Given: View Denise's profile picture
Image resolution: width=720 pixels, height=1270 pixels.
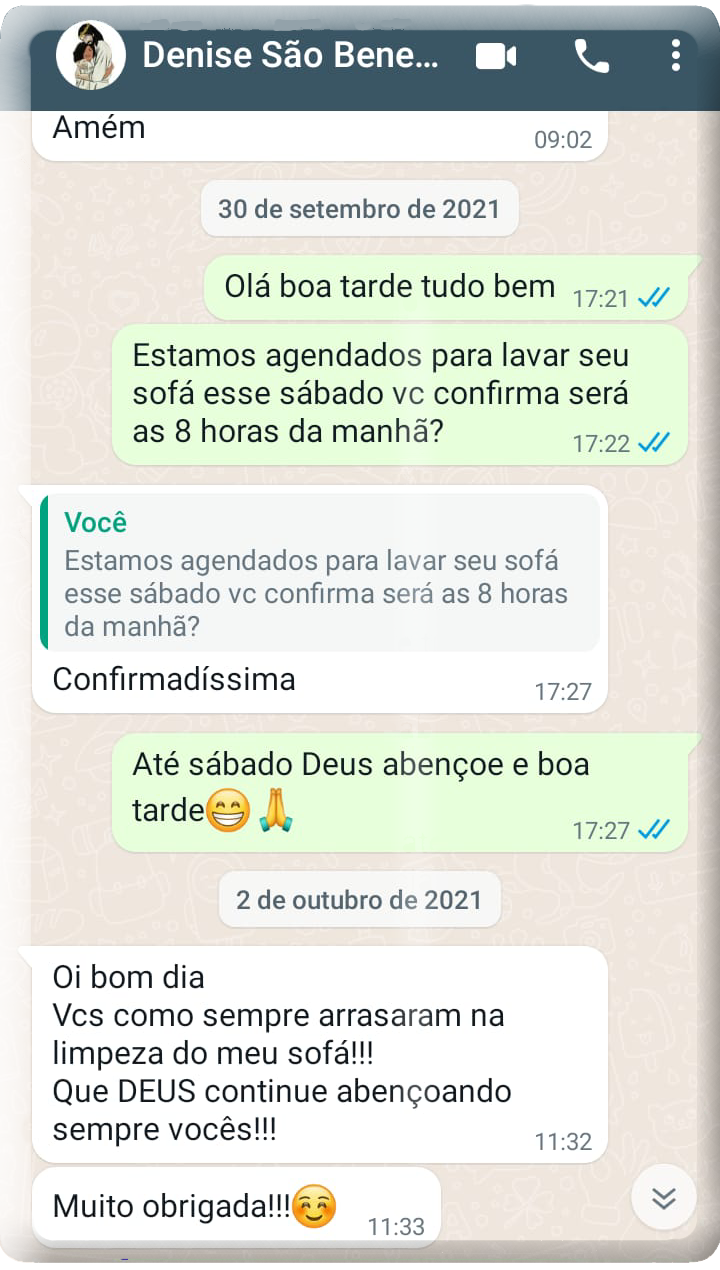Looking at the screenshot, I should point(90,55).
